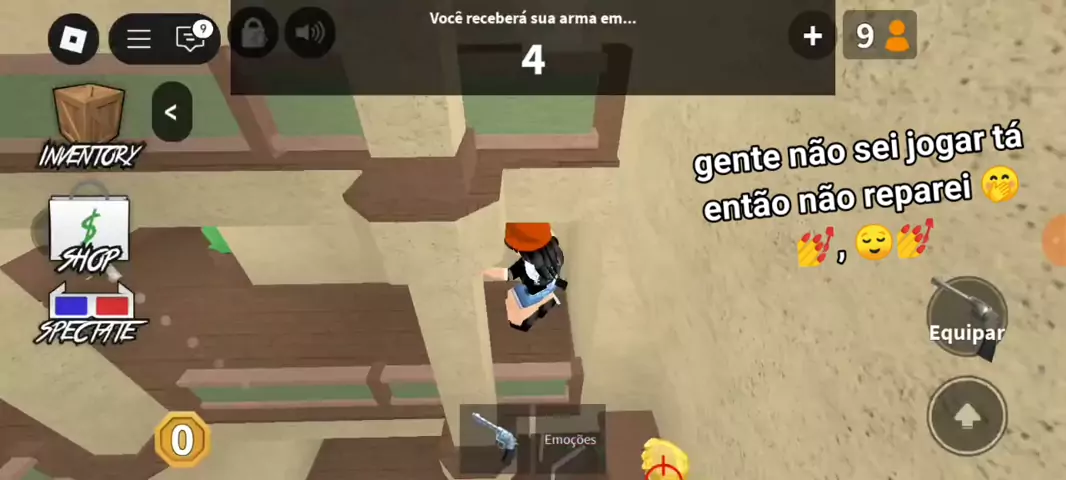Open the chat with 9 unread messages
1066x480 pixels.
[191, 38]
